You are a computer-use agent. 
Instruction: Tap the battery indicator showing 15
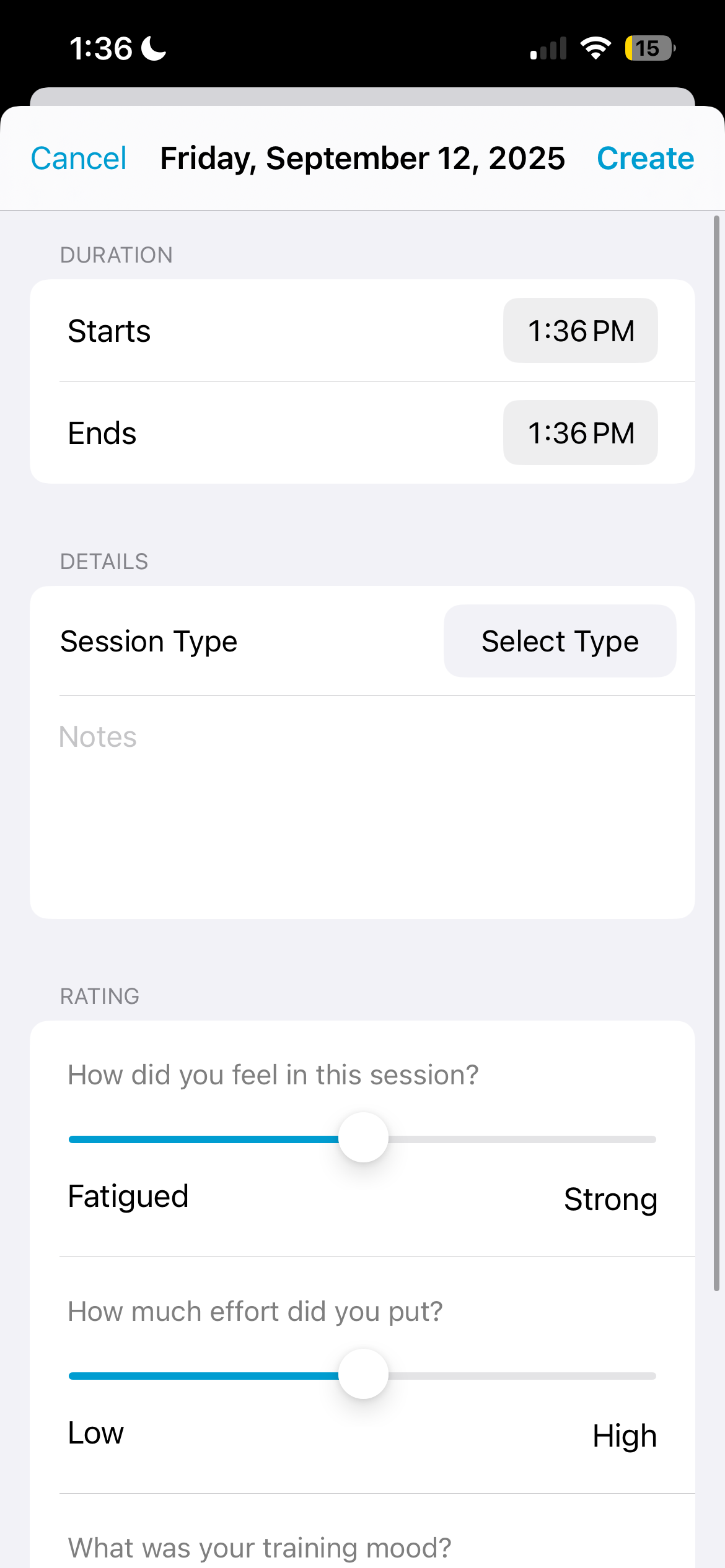[647, 48]
